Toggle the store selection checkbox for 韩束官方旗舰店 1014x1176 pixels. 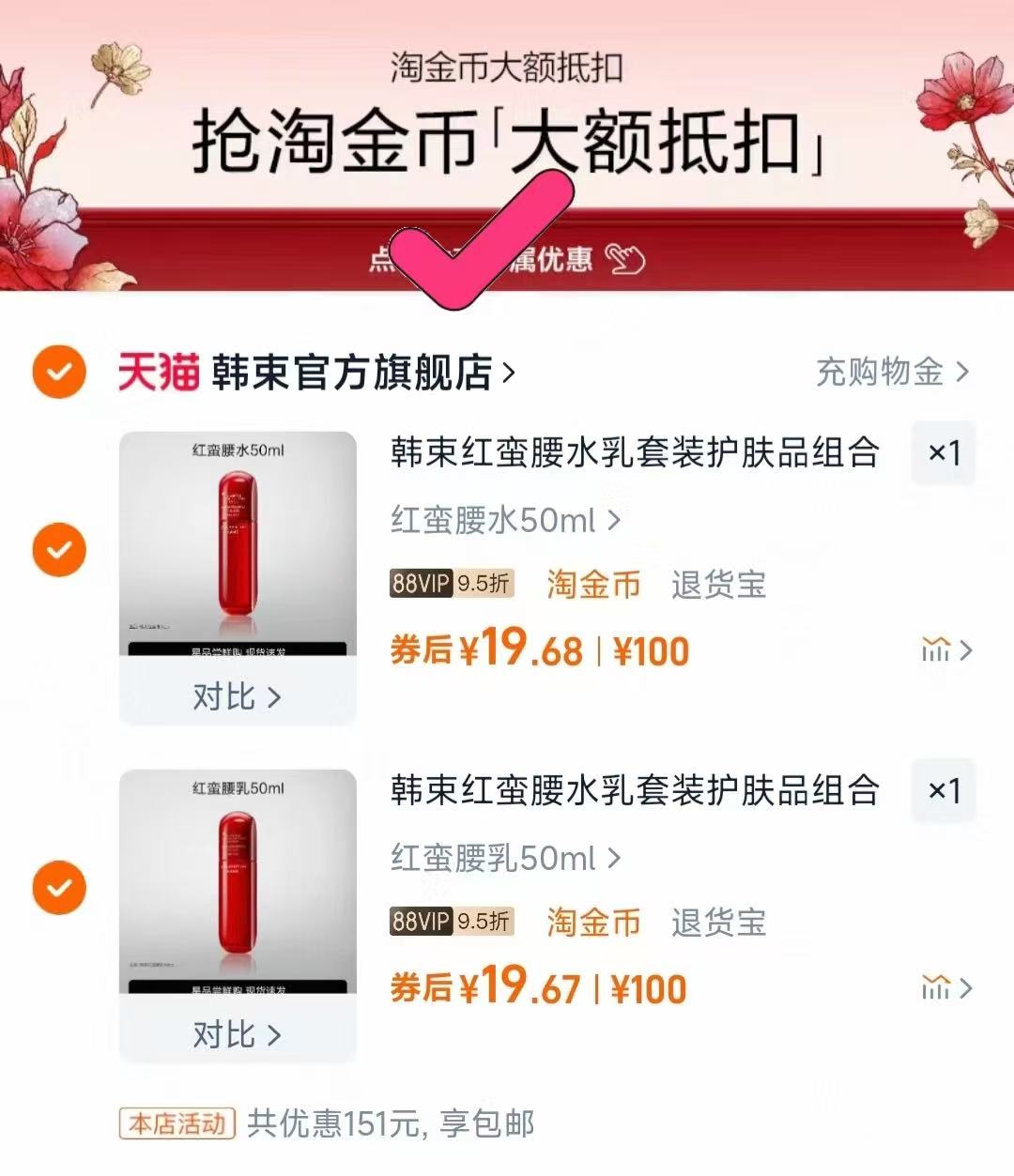[58, 372]
